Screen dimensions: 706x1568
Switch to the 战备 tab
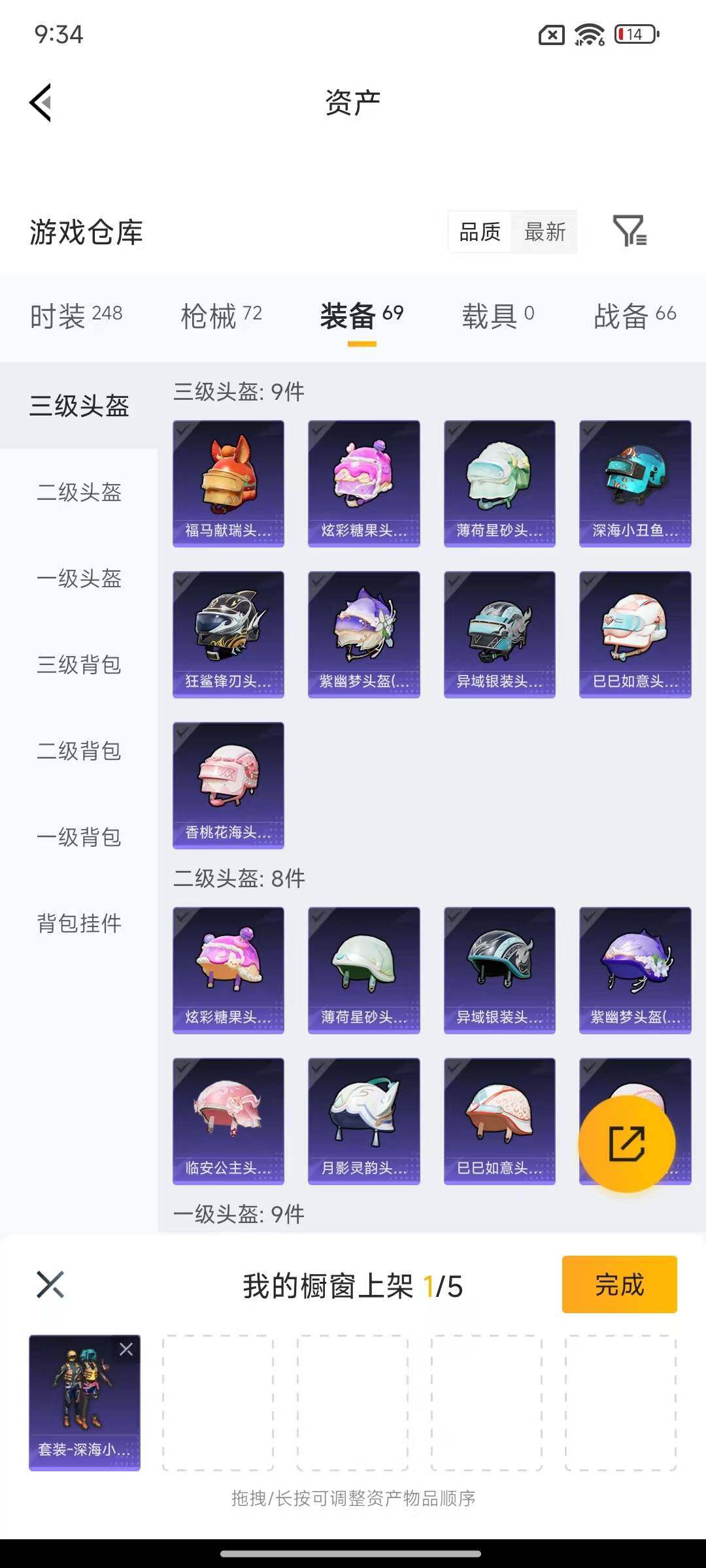pyautogui.click(x=634, y=316)
